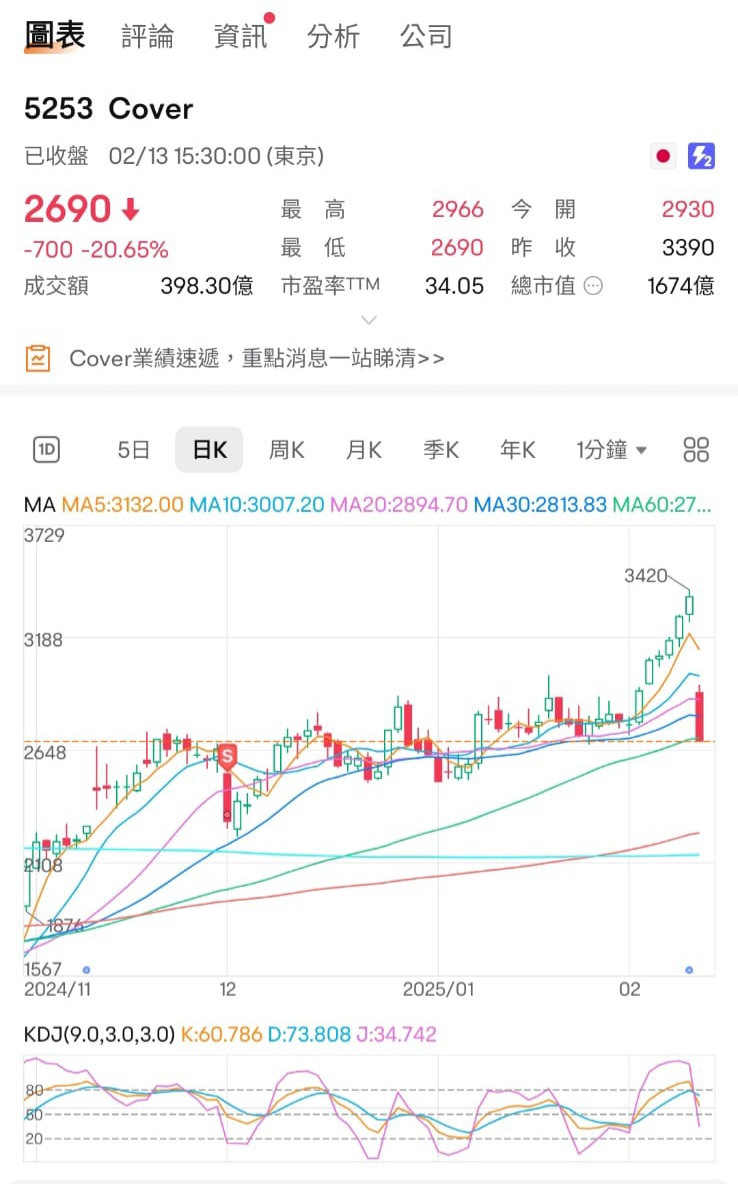Switch to the 評論 tab
The image size is (738, 1184).
pos(147,36)
